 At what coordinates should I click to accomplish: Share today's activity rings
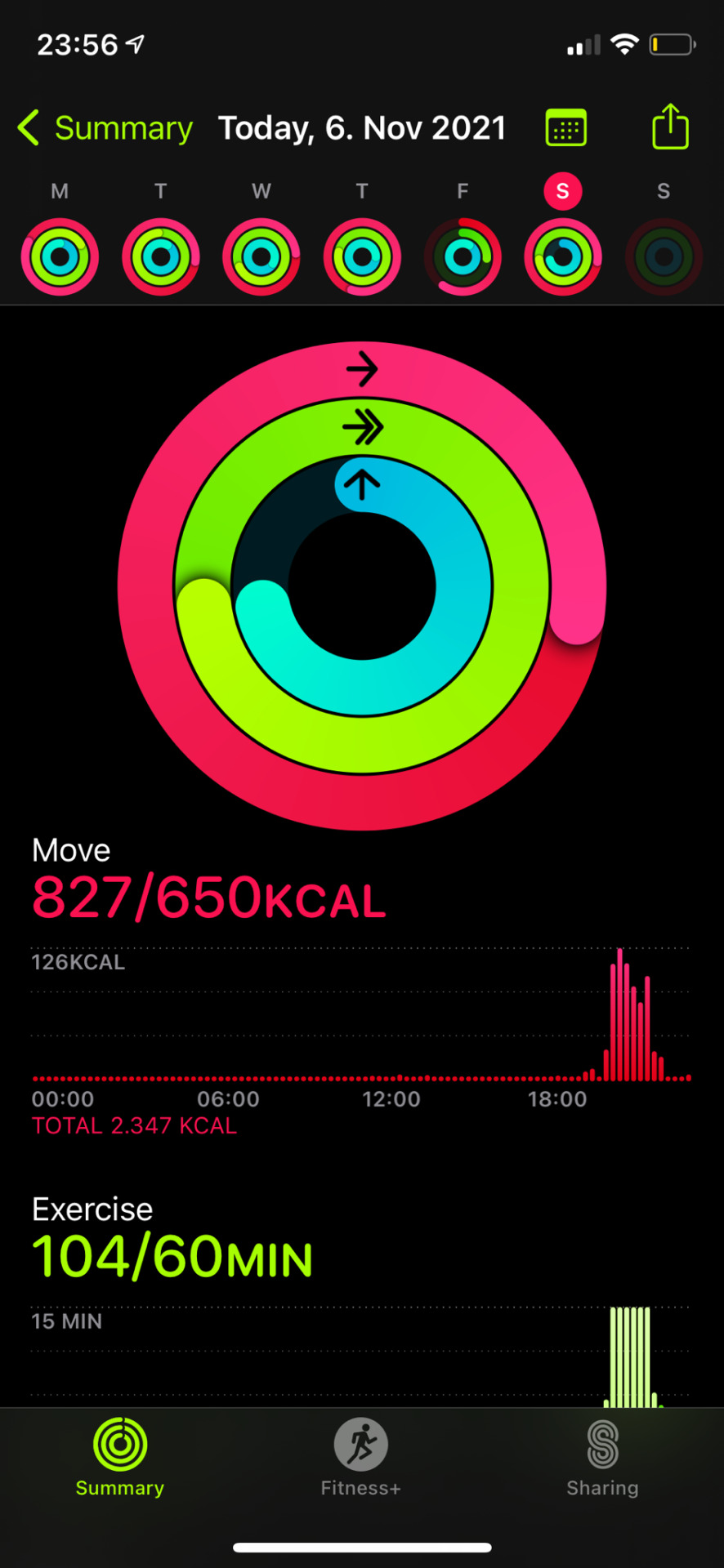coord(670,127)
